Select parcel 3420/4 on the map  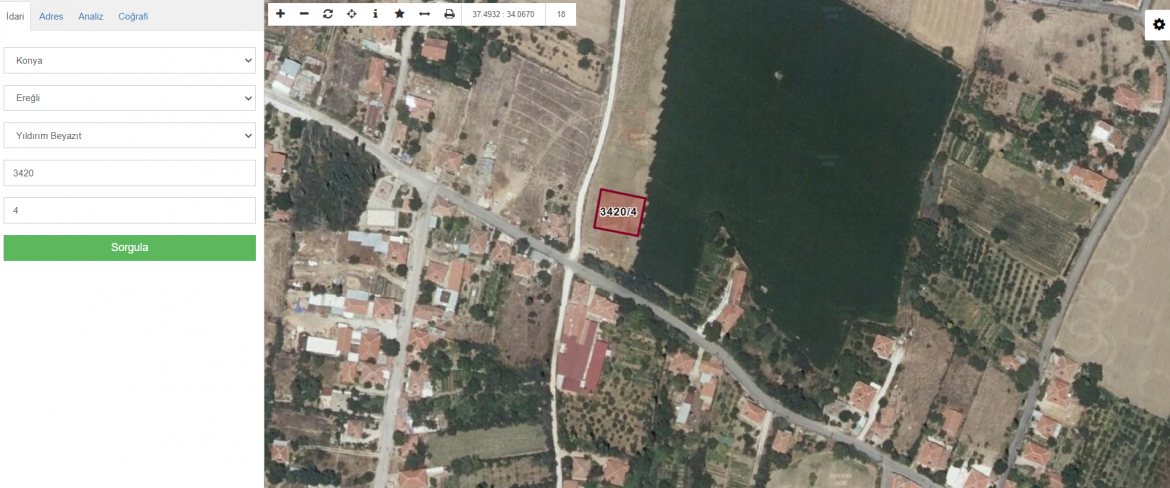click(x=619, y=211)
